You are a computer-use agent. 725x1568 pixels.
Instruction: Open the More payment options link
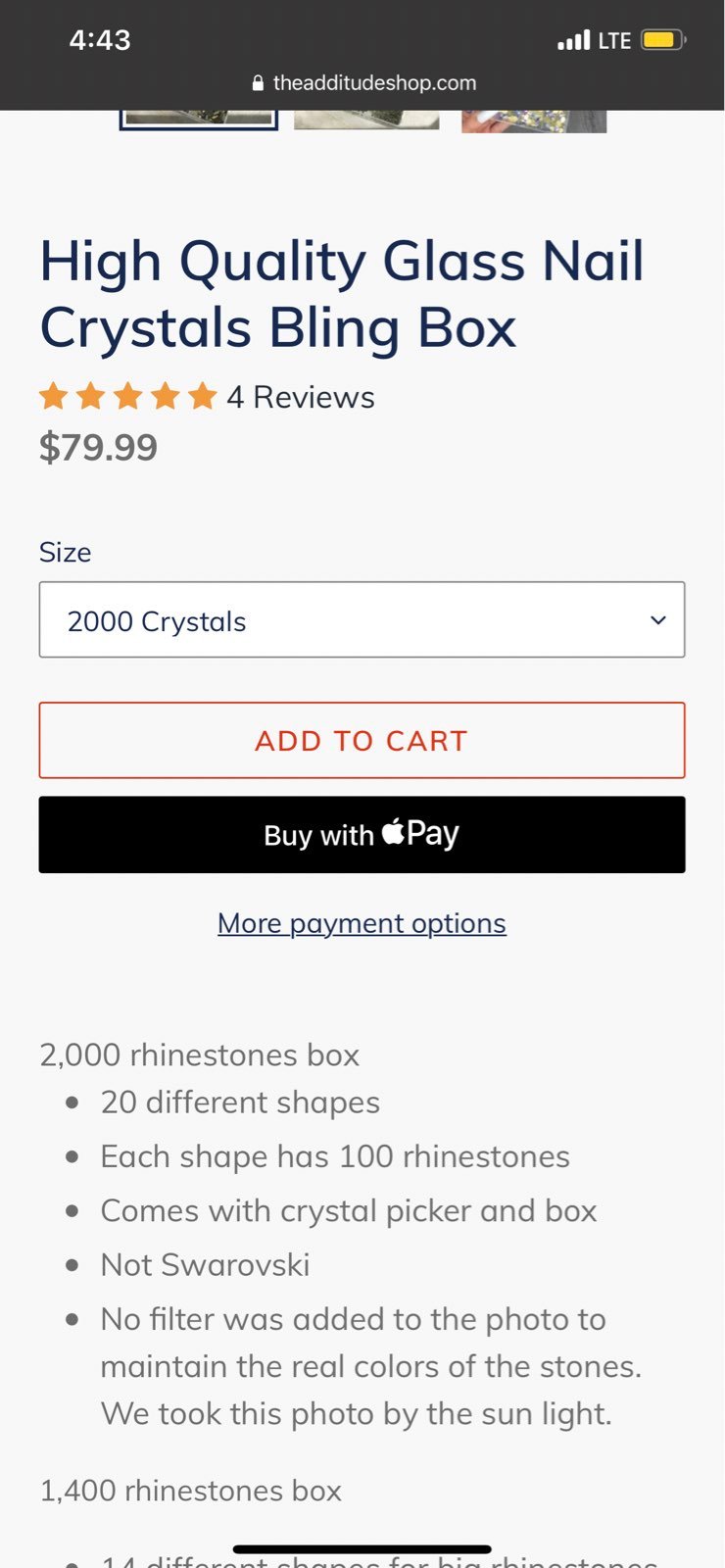pos(362,923)
